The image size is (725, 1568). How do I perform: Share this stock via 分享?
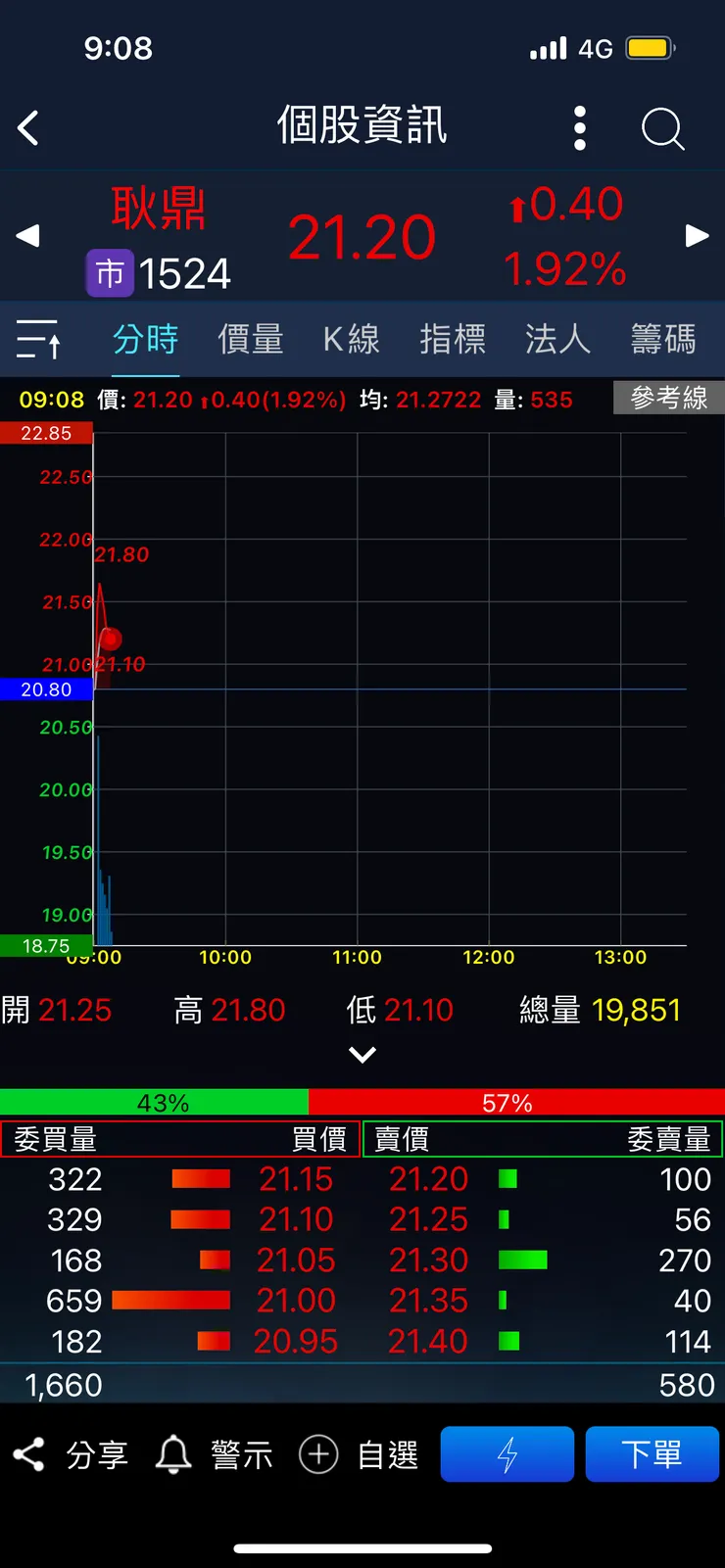pos(71,1454)
